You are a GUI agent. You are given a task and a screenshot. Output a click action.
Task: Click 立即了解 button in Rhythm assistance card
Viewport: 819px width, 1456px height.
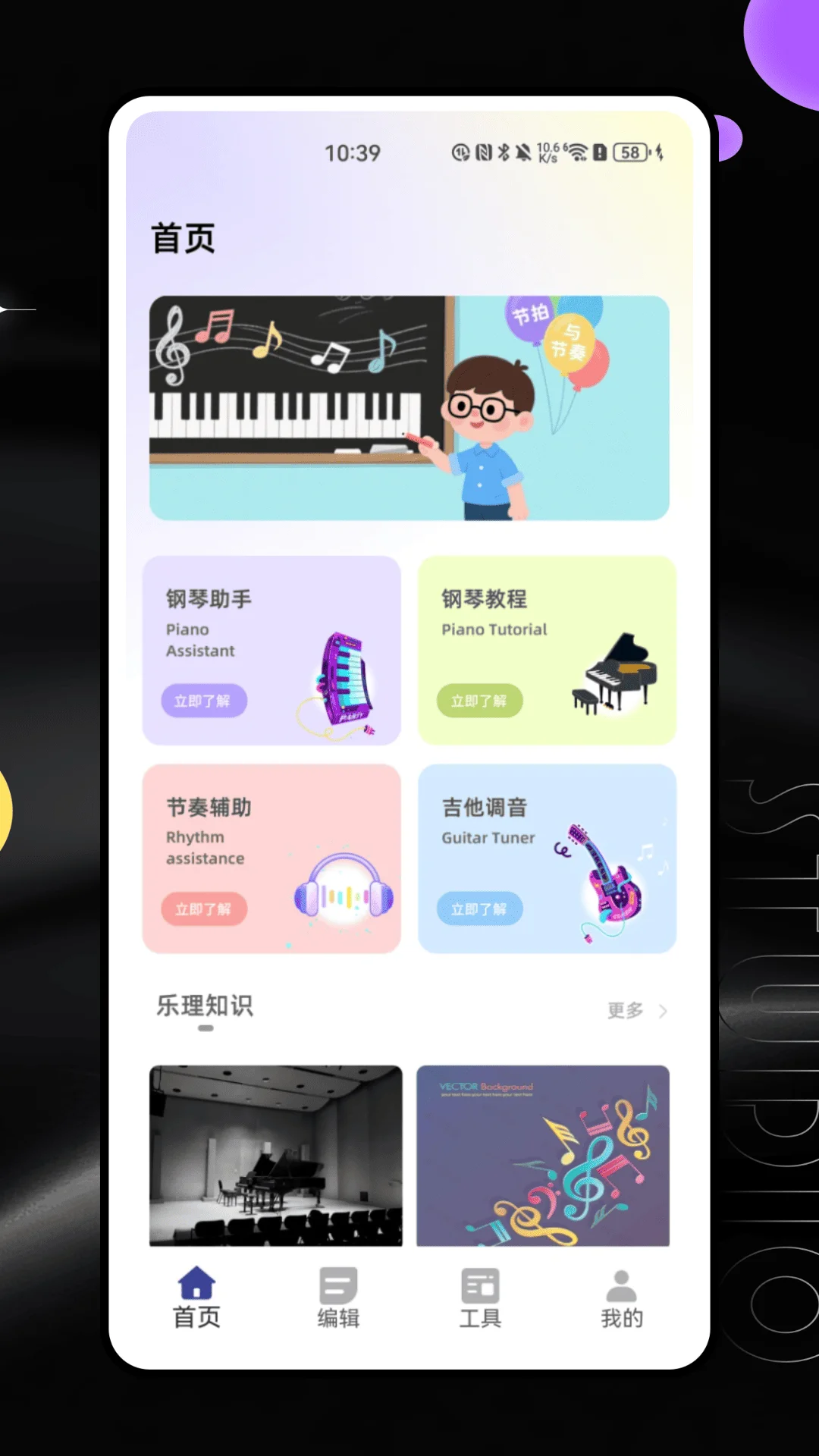click(203, 909)
